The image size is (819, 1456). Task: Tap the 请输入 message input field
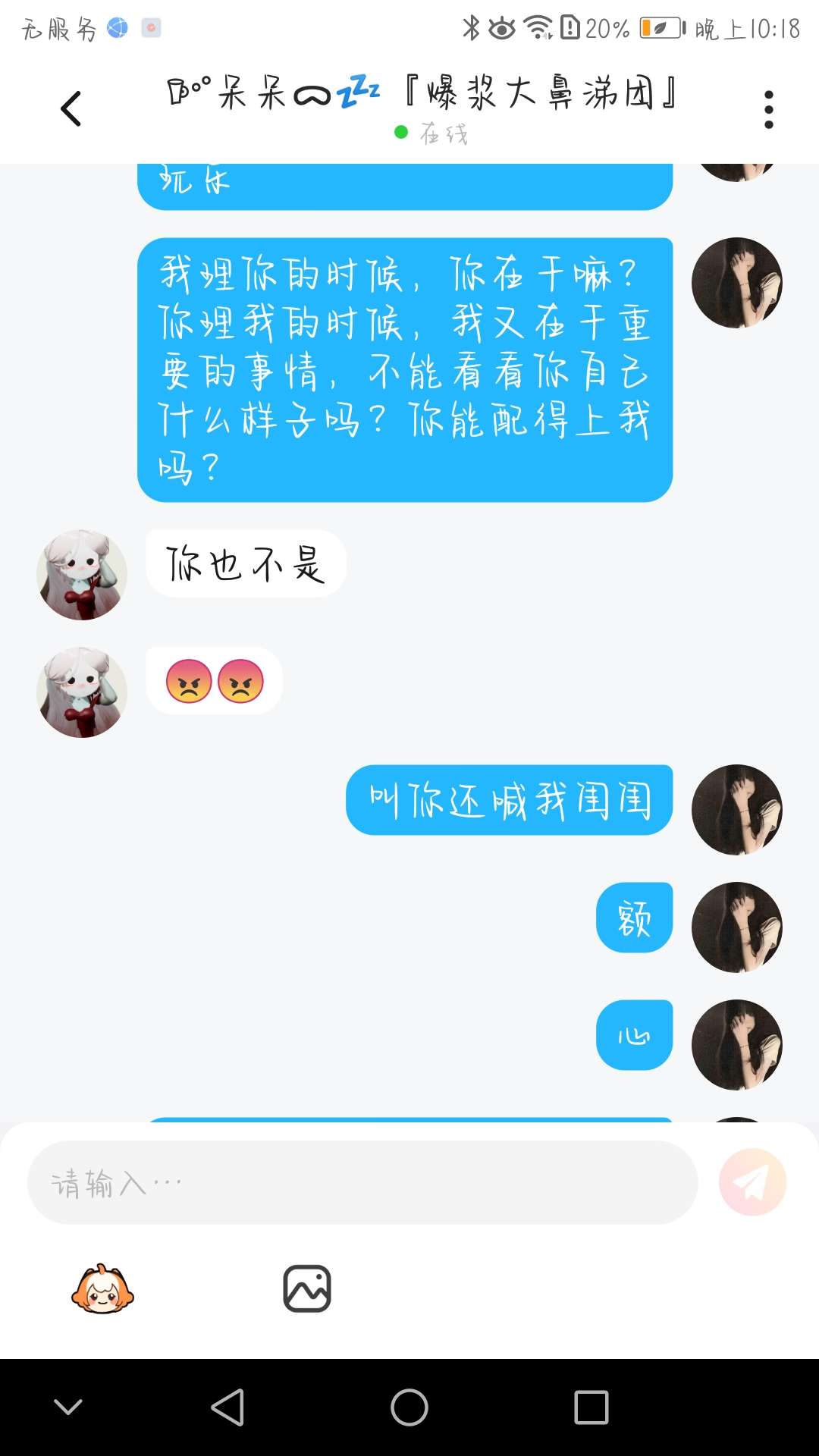(x=362, y=1182)
